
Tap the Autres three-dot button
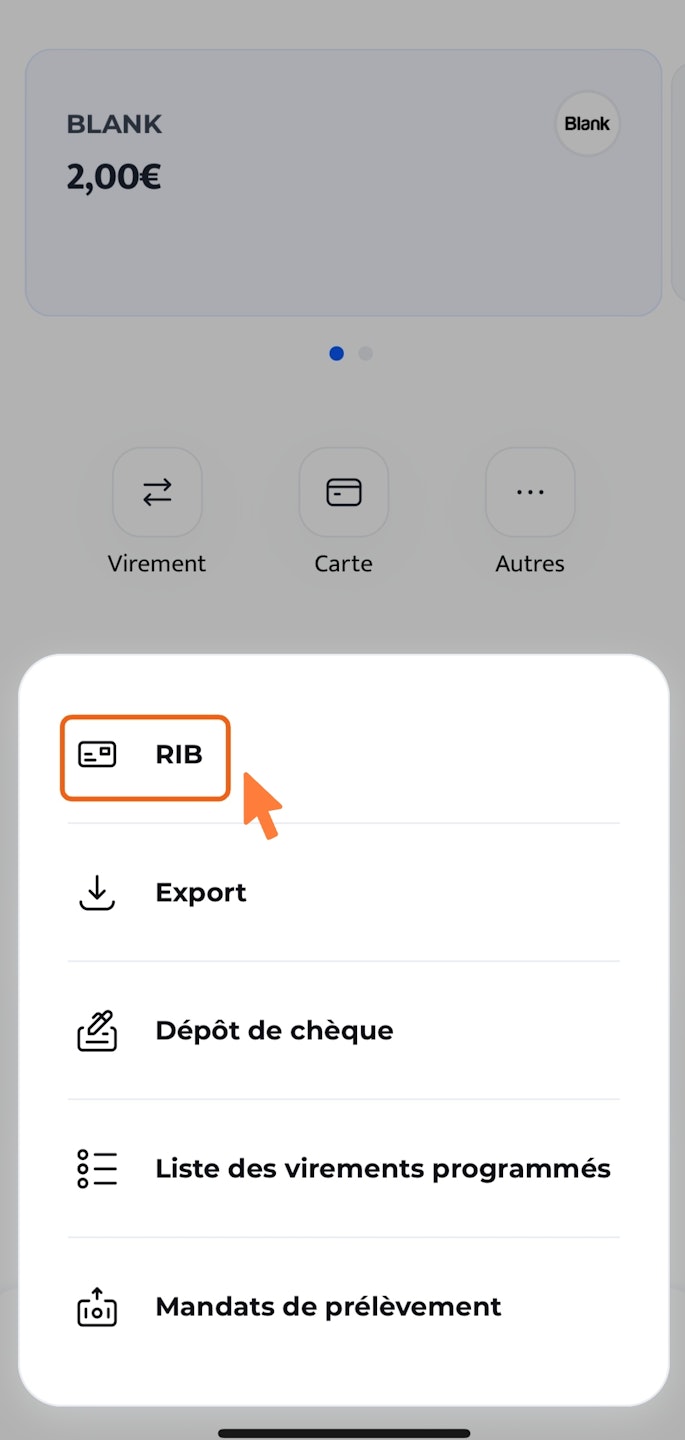(x=529, y=493)
